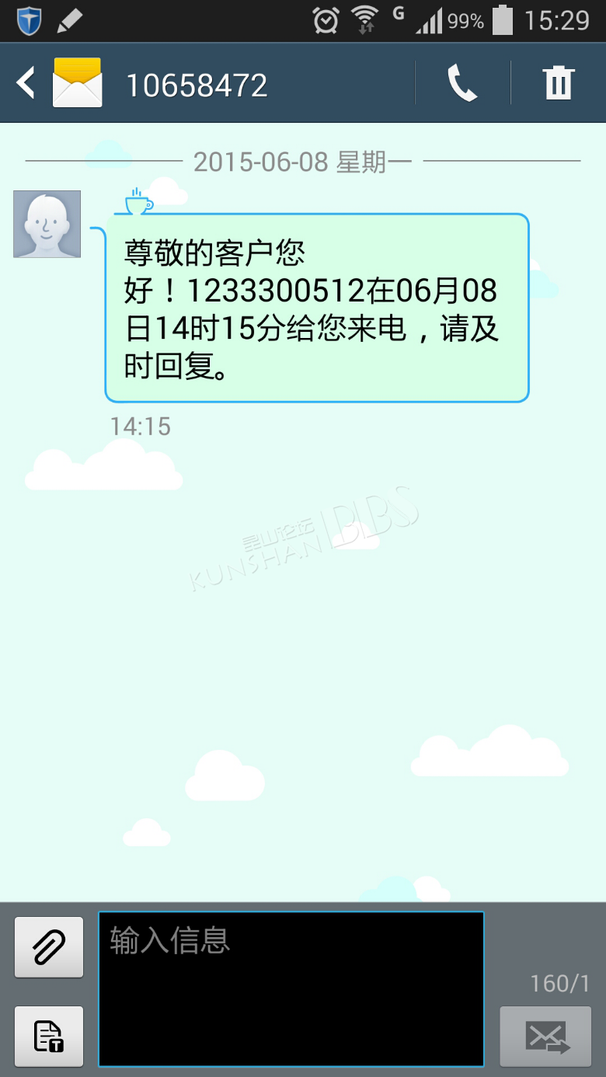Attach a file with the paperclip button
Screen dimensions: 606x1077
(49, 946)
